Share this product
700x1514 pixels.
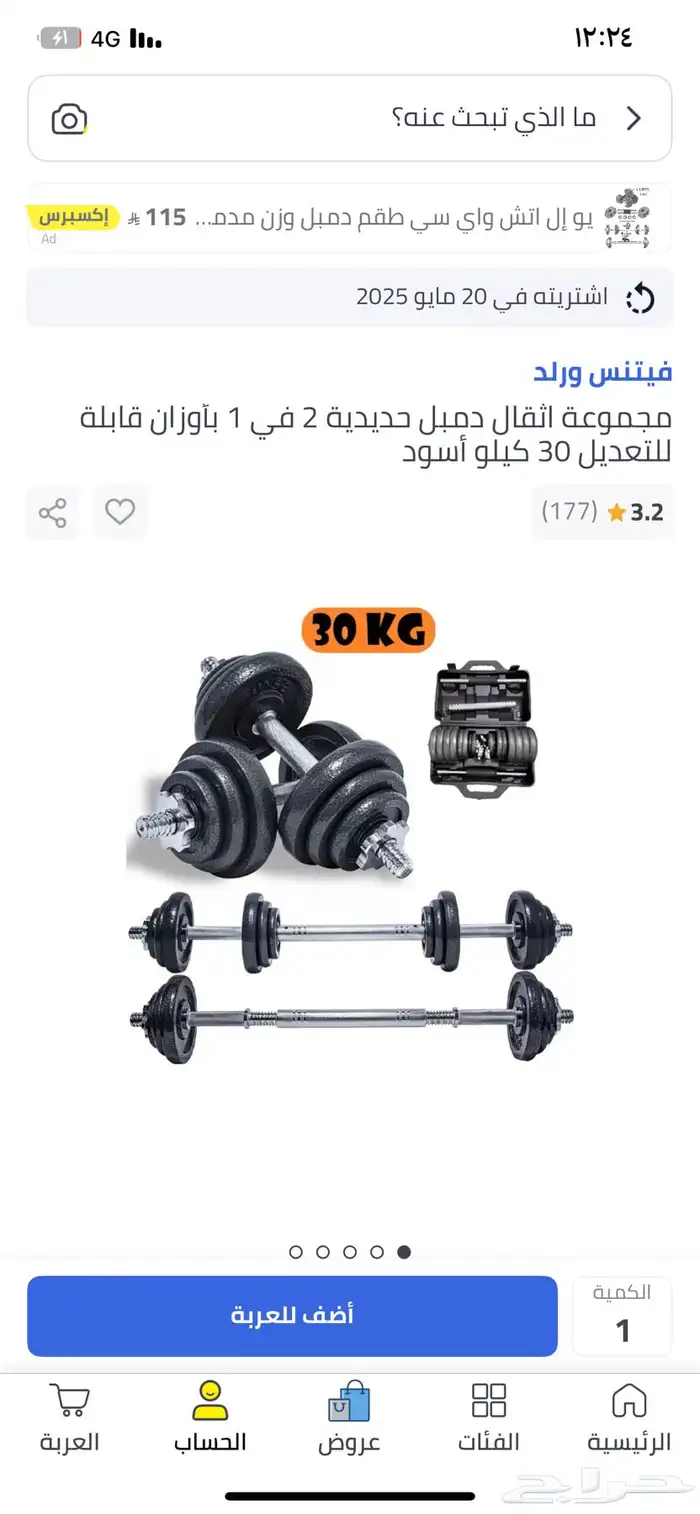coord(52,513)
